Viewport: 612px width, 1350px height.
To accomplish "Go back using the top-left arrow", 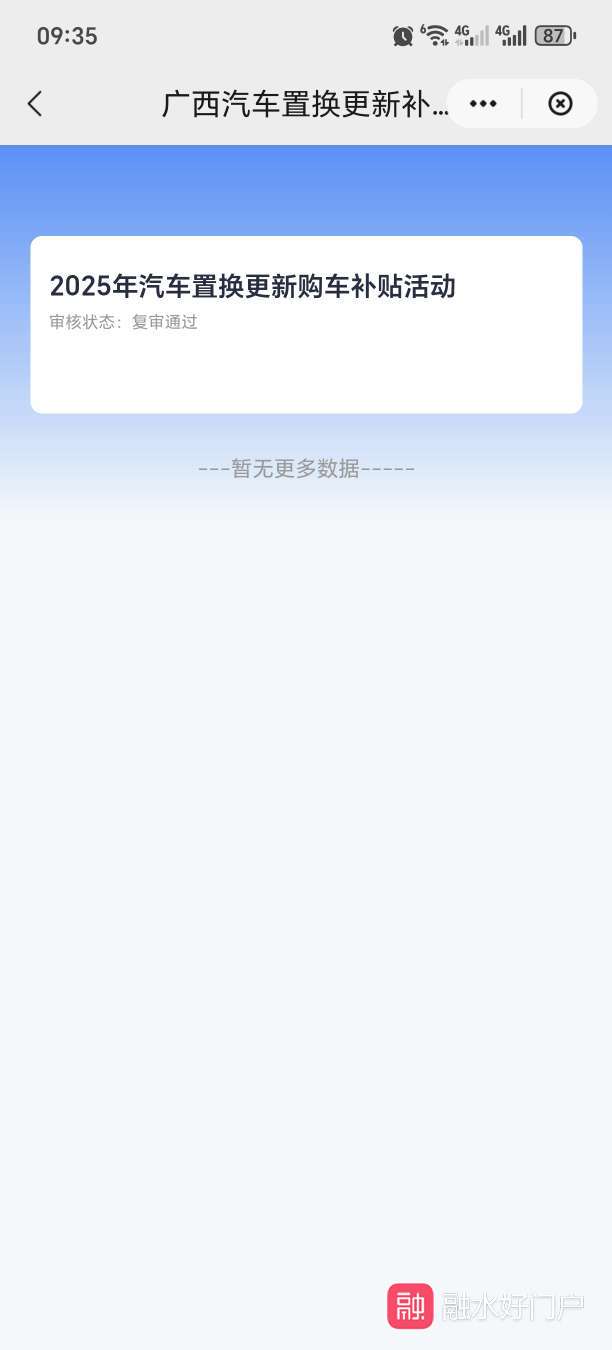I will (x=35, y=104).
